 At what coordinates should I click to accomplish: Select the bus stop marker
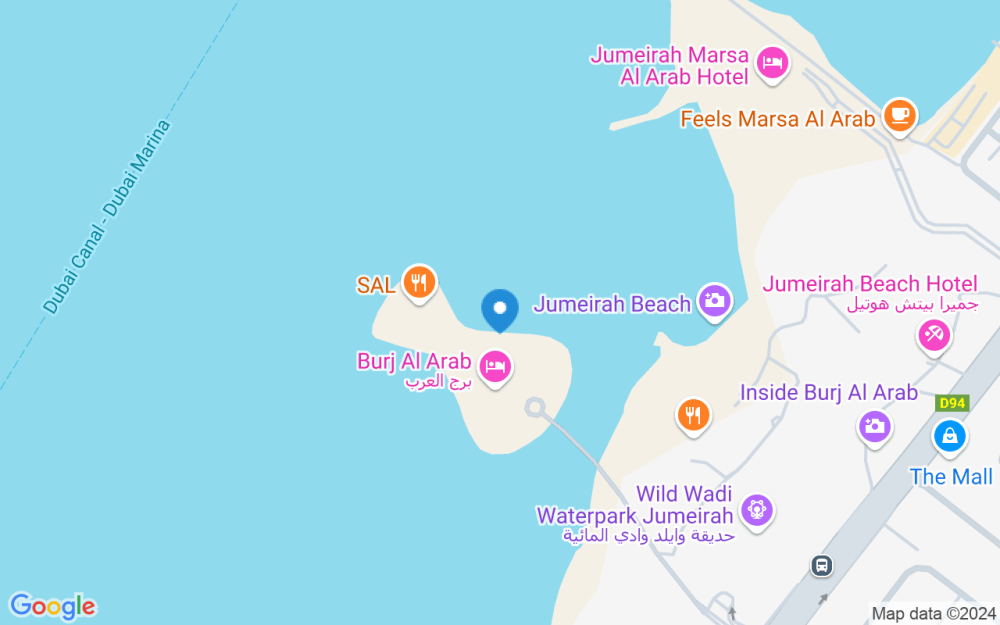(822, 566)
